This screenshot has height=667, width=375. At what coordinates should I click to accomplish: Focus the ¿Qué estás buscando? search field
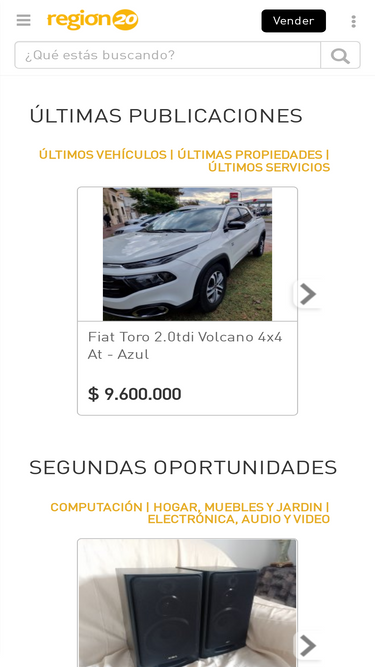pyautogui.click(x=168, y=55)
